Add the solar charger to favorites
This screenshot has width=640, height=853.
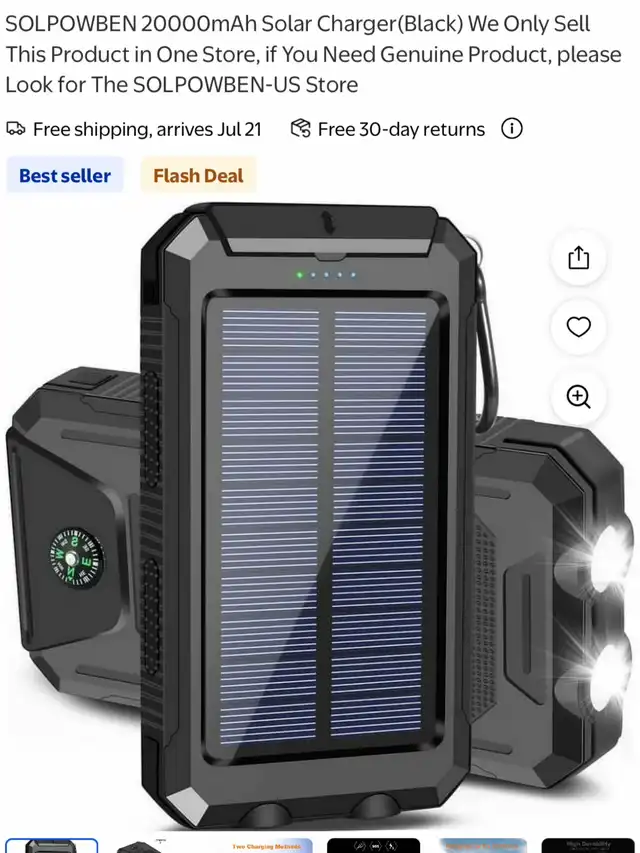click(x=579, y=327)
